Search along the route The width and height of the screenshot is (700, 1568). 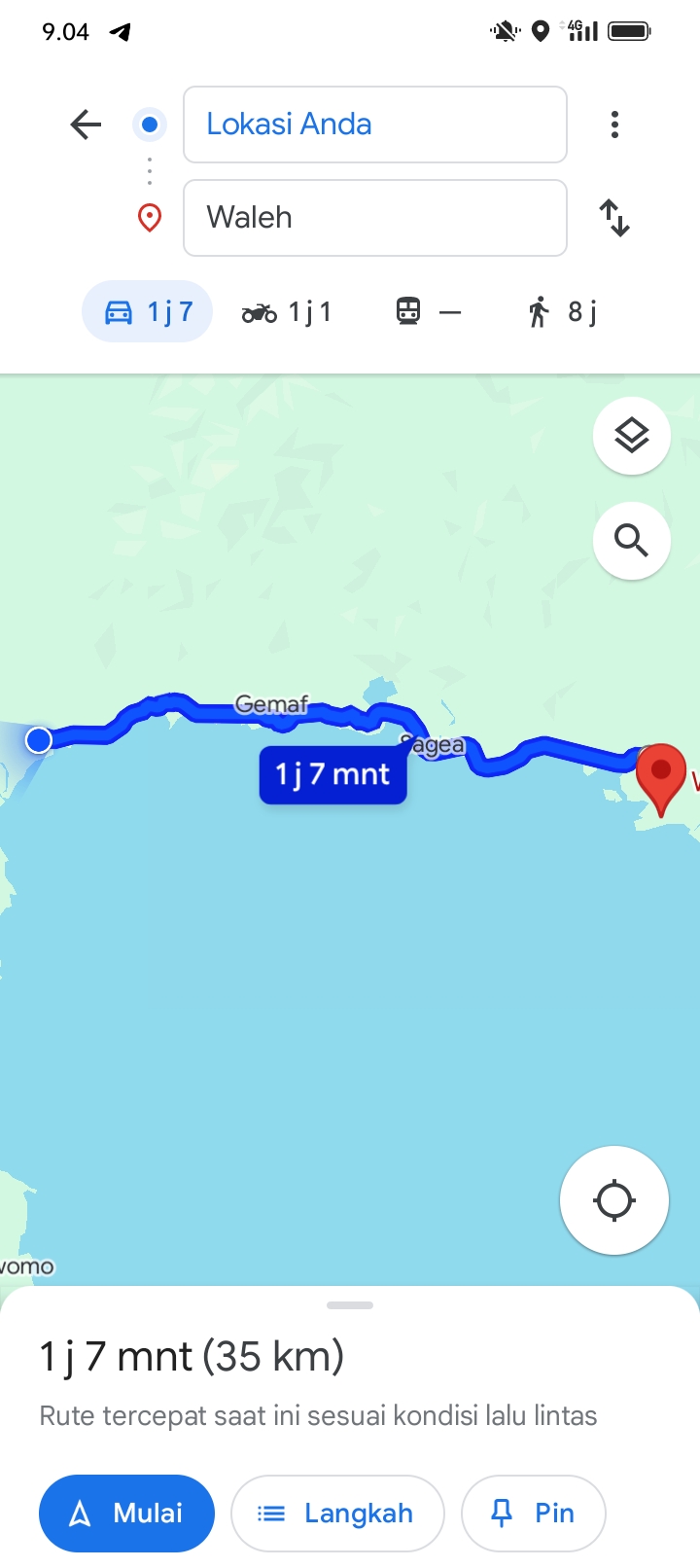click(x=632, y=541)
